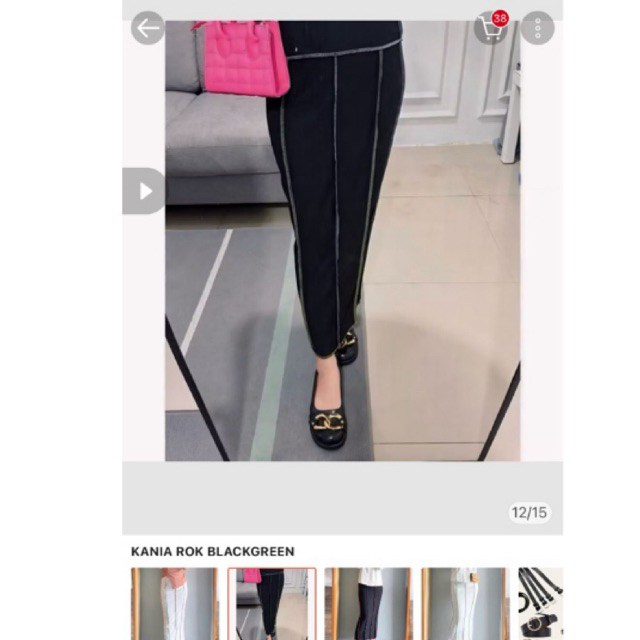The image size is (640, 640).
Task: Select the third thumbnail with white top
Action: (368, 603)
